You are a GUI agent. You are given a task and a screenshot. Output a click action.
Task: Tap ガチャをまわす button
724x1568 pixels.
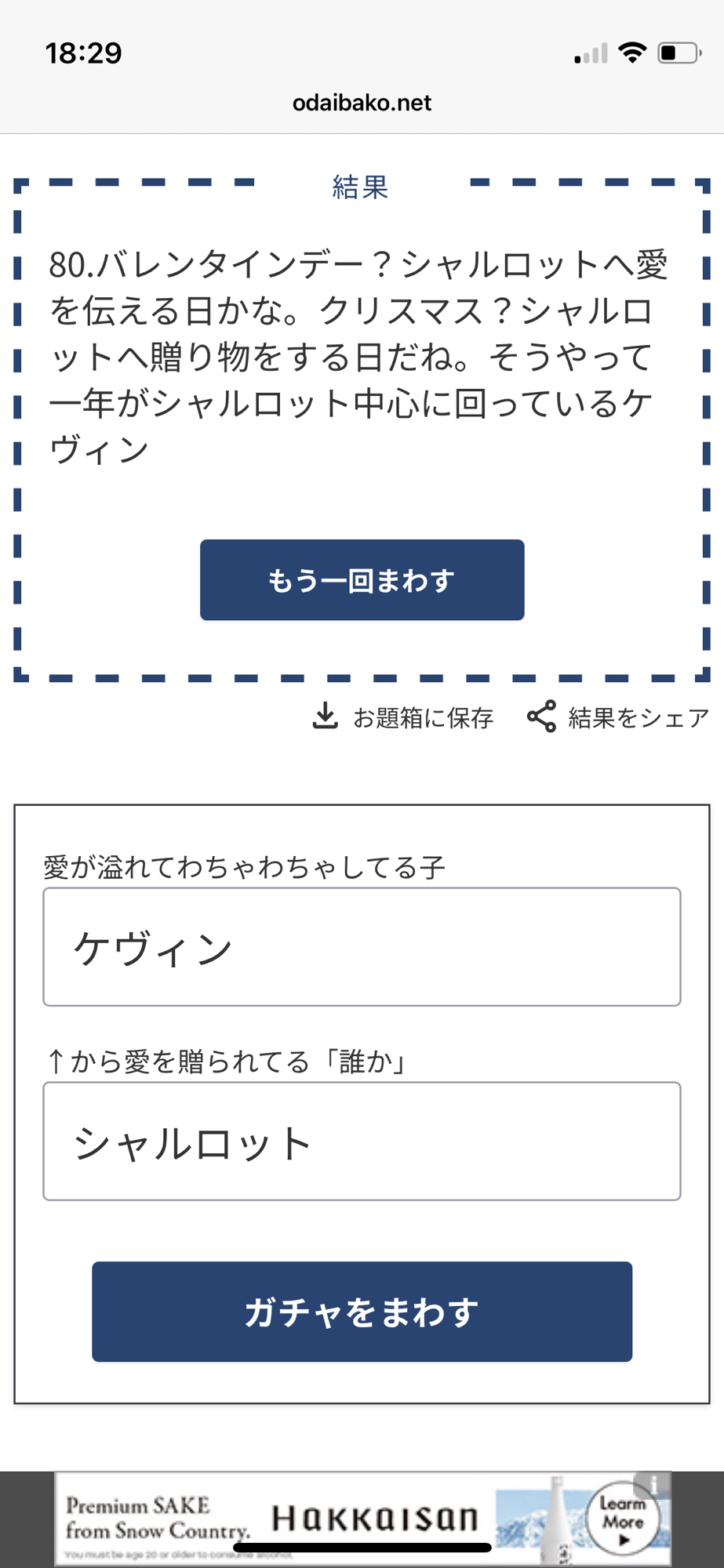pyautogui.click(x=362, y=1312)
